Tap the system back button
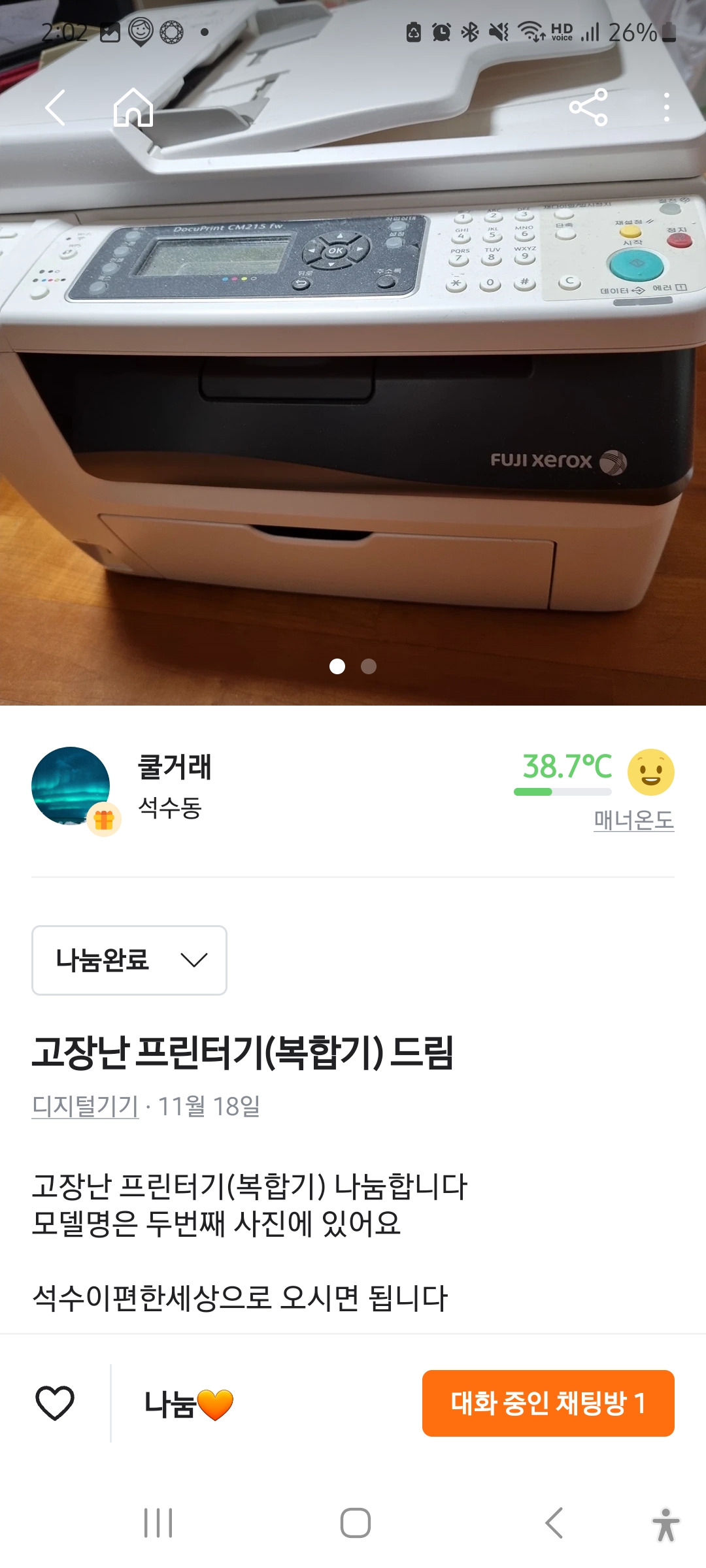706x1568 pixels. pyautogui.click(x=554, y=1523)
